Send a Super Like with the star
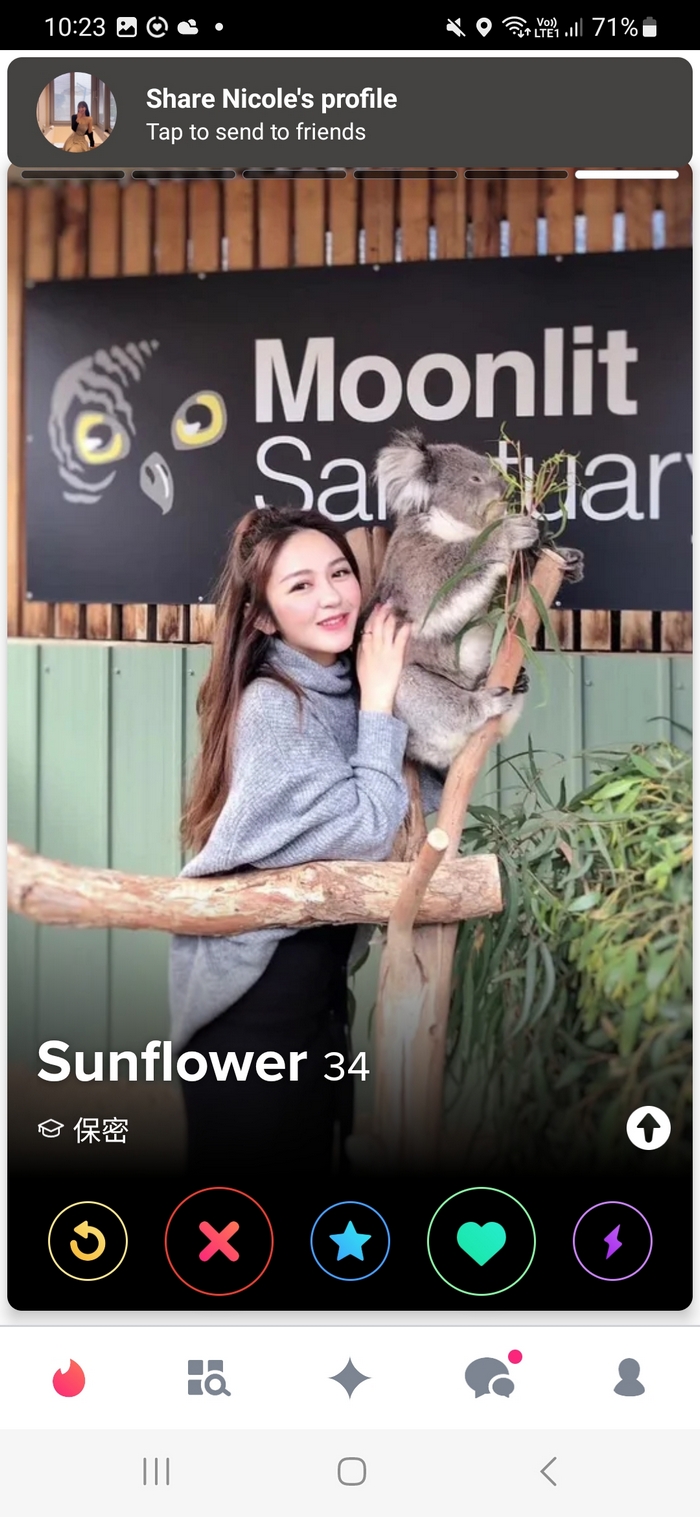 coord(350,1241)
